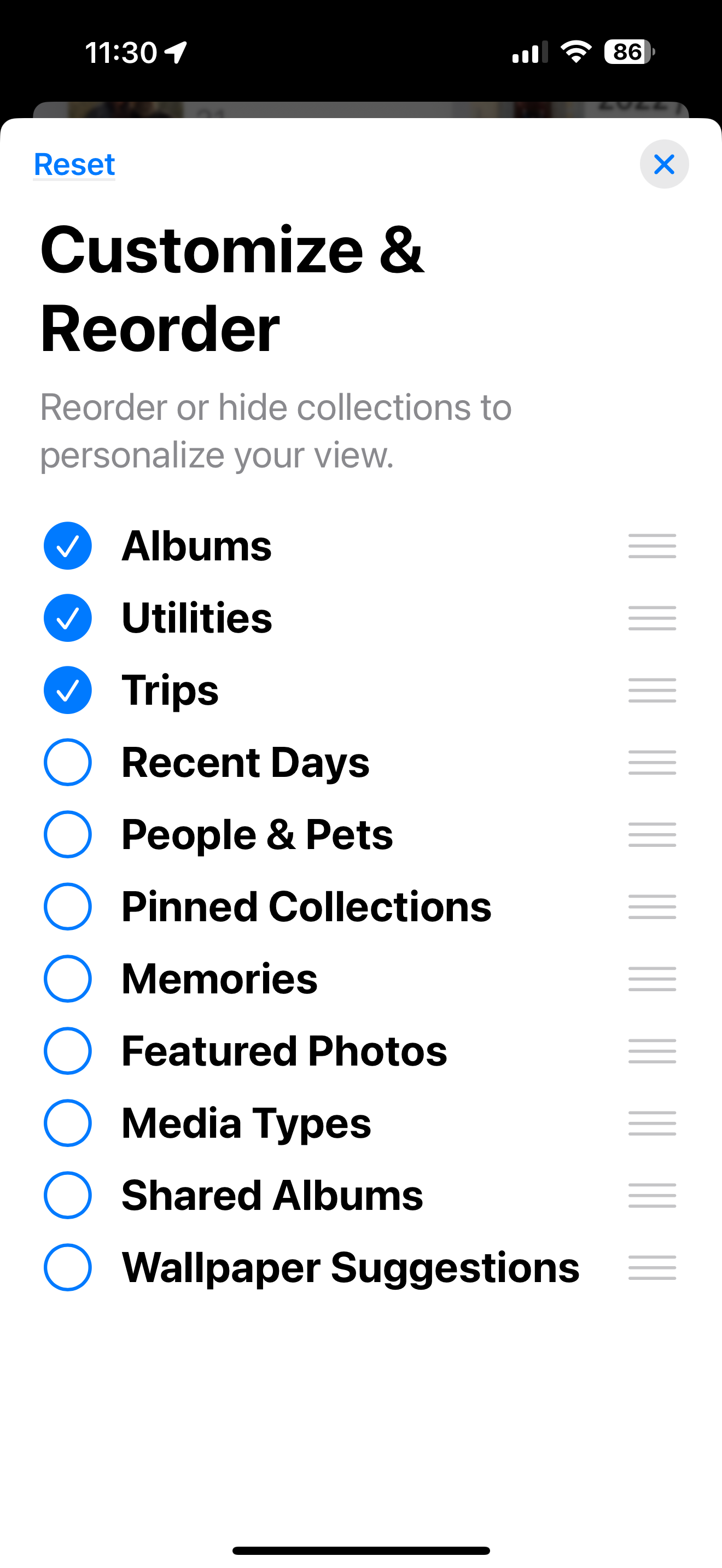722x1568 pixels.
Task: Enable Media Types collection
Action: (68, 1123)
